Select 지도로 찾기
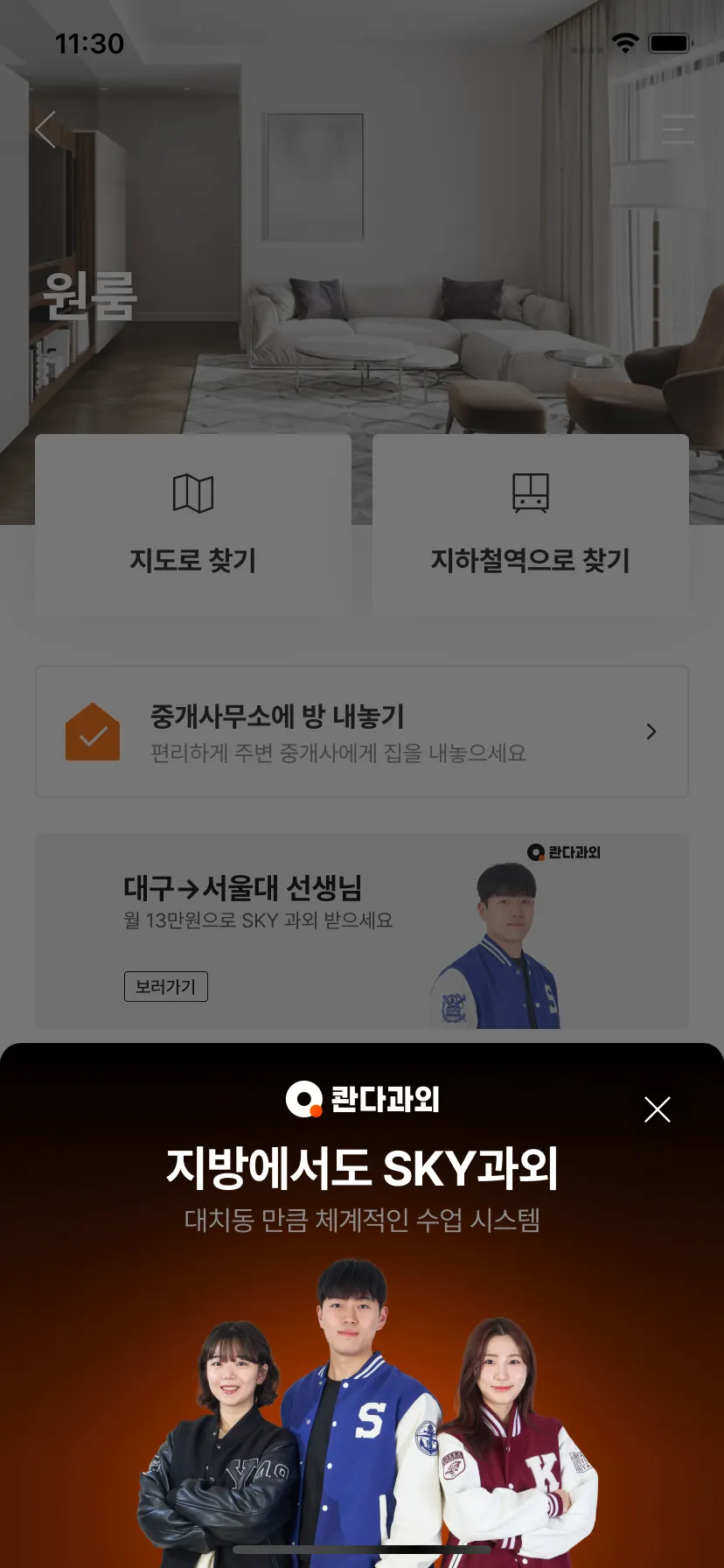This screenshot has width=724, height=1568. (x=193, y=524)
